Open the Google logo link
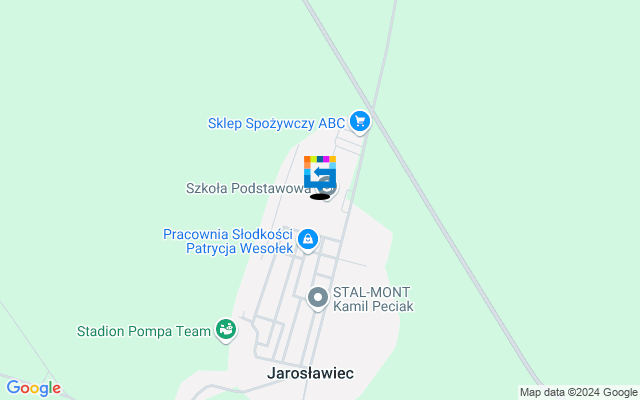This screenshot has height=400, width=640. tap(33, 388)
